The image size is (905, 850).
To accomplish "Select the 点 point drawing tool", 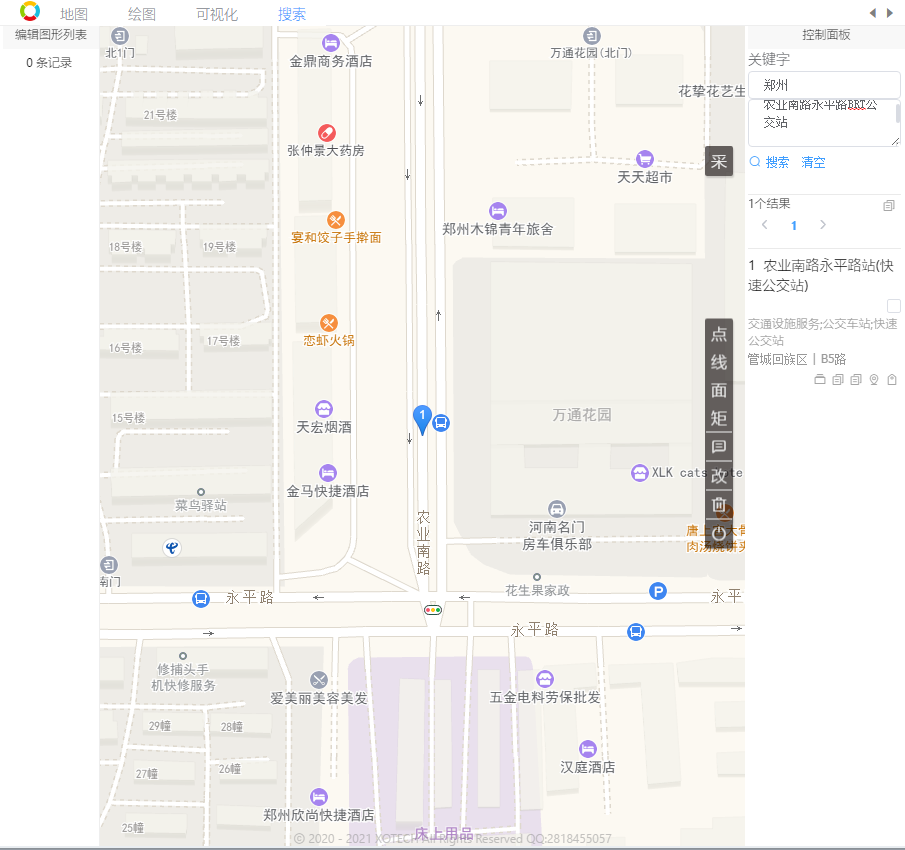I will (718, 334).
